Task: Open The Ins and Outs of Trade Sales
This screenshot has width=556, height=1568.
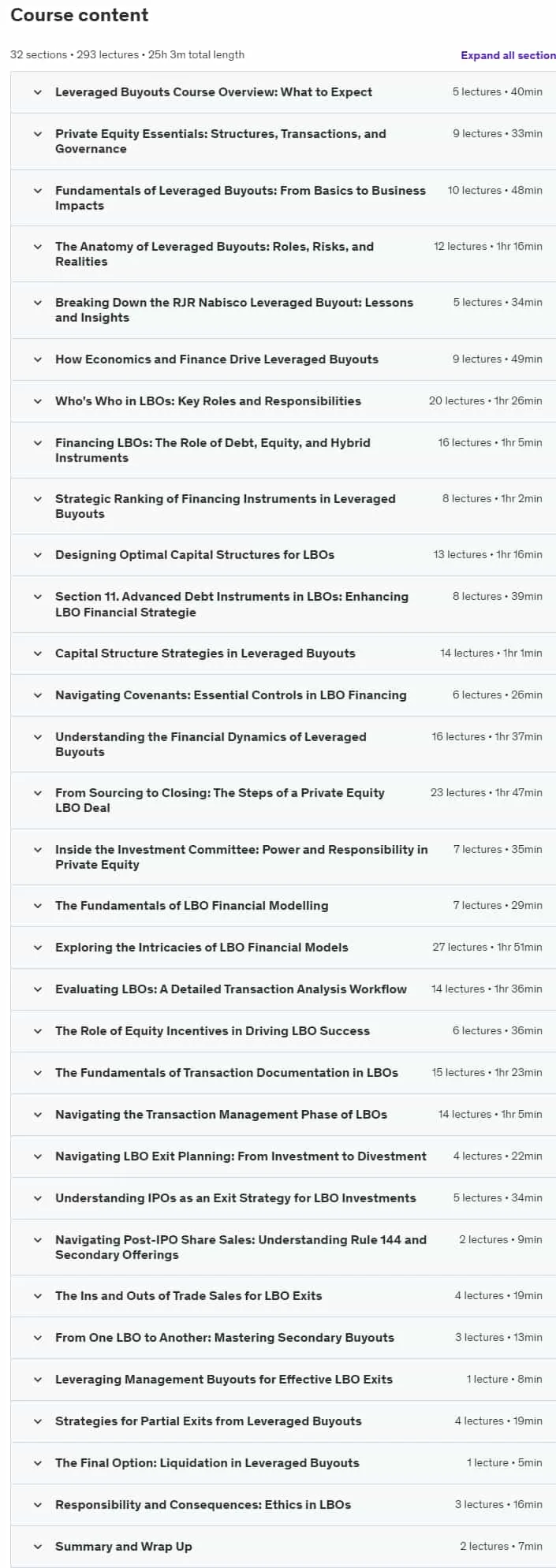Action: 283,1296
